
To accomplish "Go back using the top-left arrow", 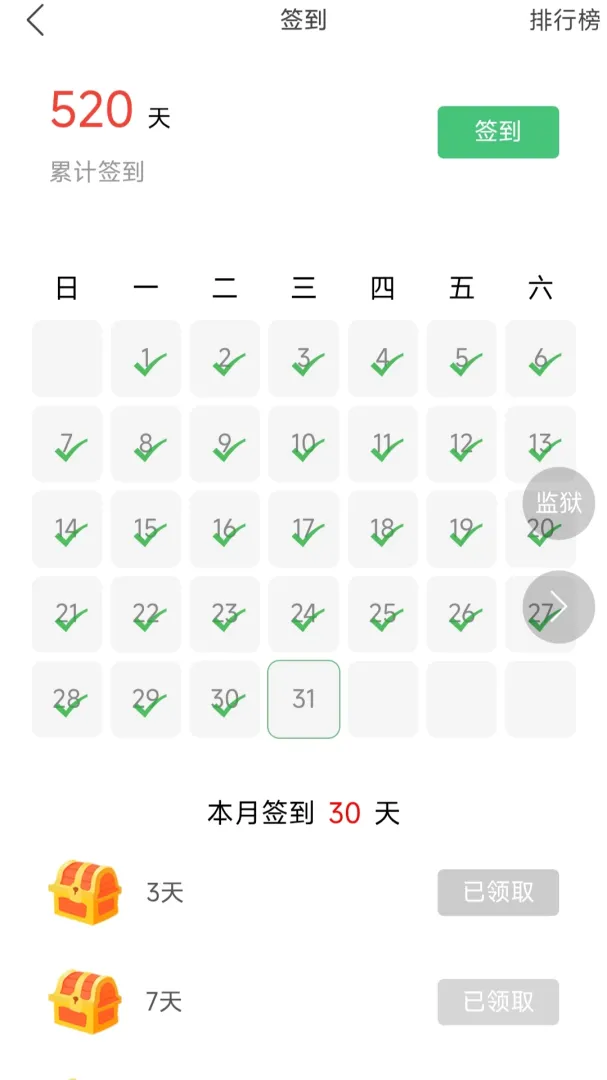I will [36, 20].
